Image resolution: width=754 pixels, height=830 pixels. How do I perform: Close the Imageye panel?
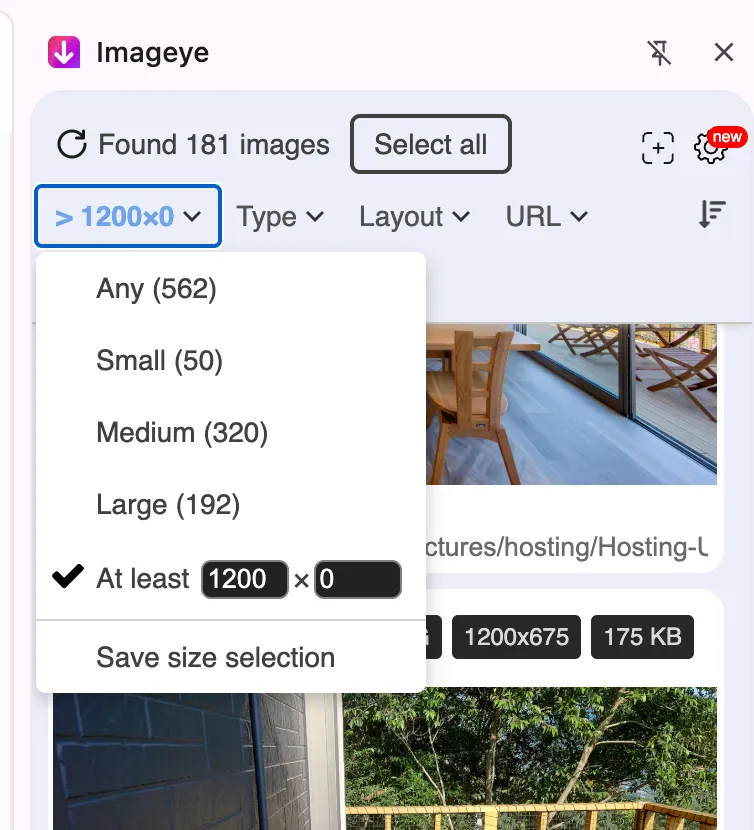click(724, 52)
